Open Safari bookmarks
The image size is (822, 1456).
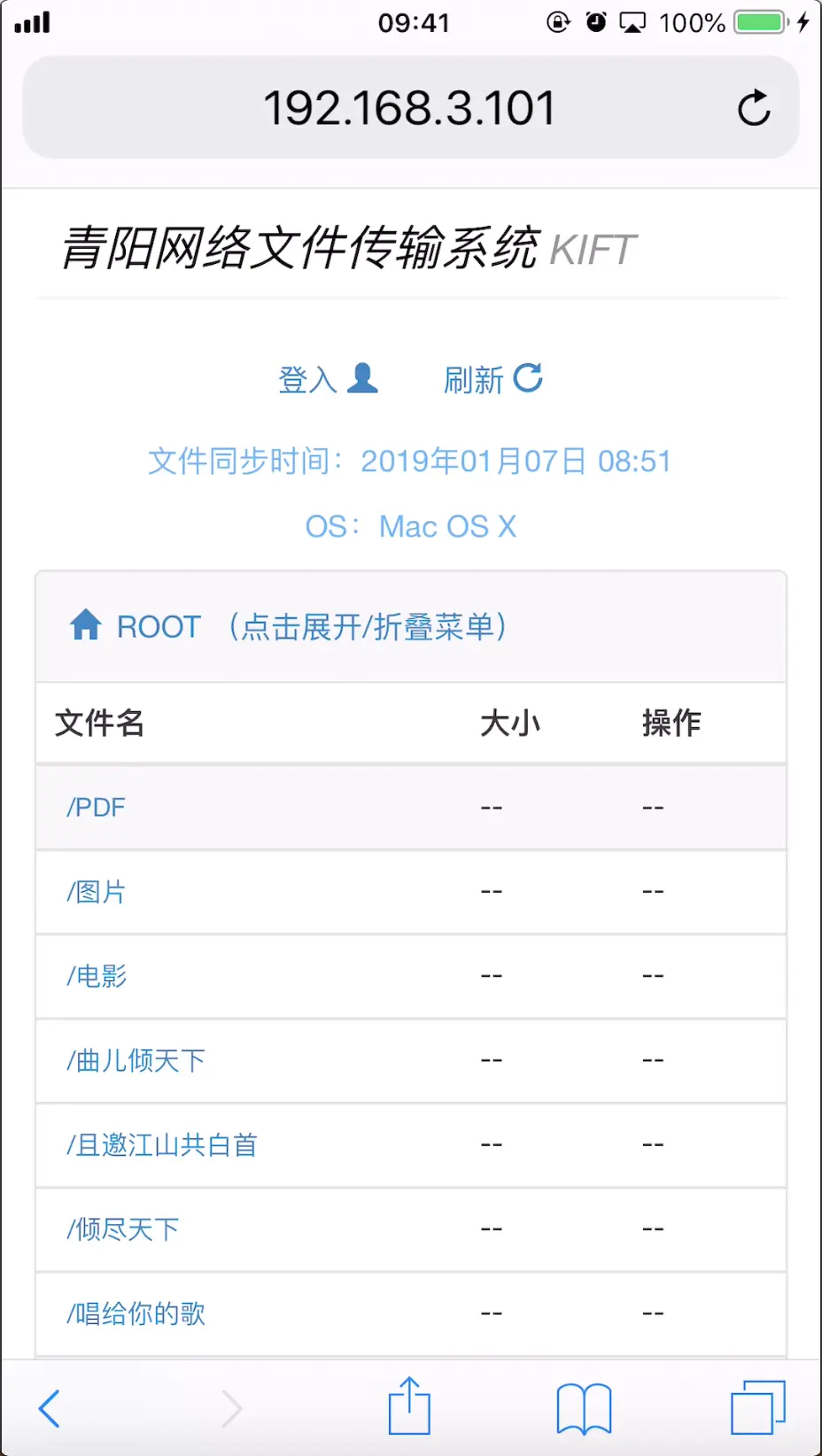tap(584, 1408)
